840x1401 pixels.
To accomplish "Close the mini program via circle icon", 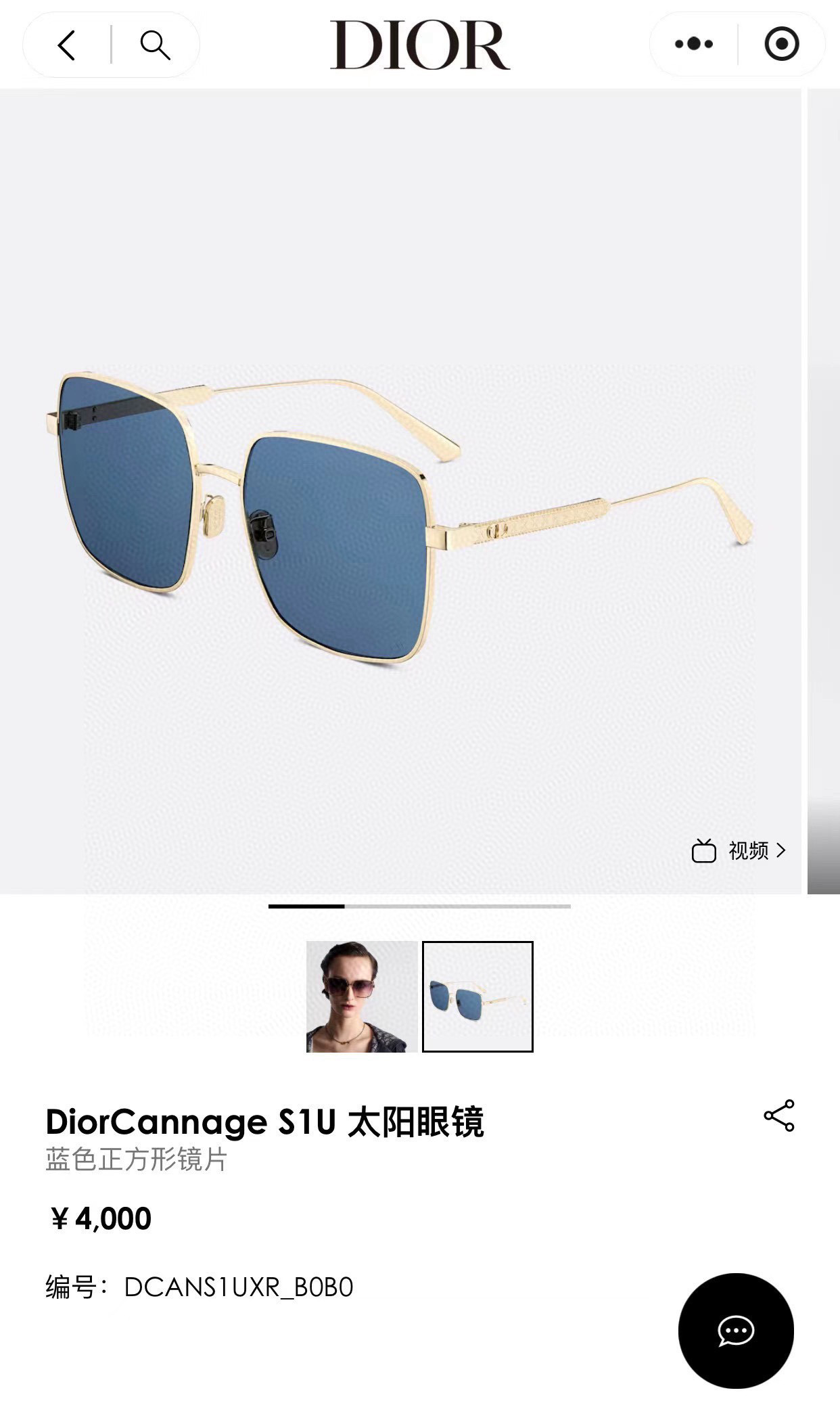I will pos(782,45).
